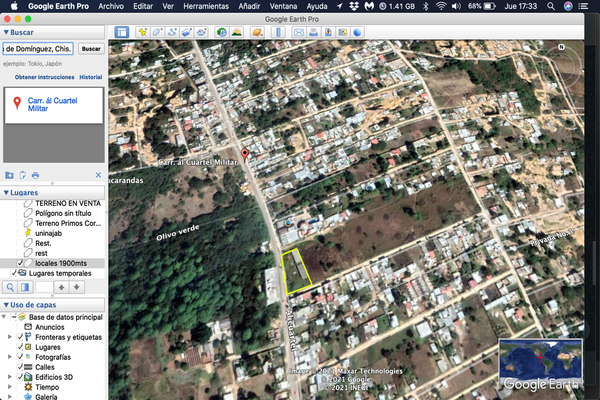Viewport: 600px width, 400px height.
Task: Expand the Fronteras y etiquetas layer
Action: coord(10,337)
